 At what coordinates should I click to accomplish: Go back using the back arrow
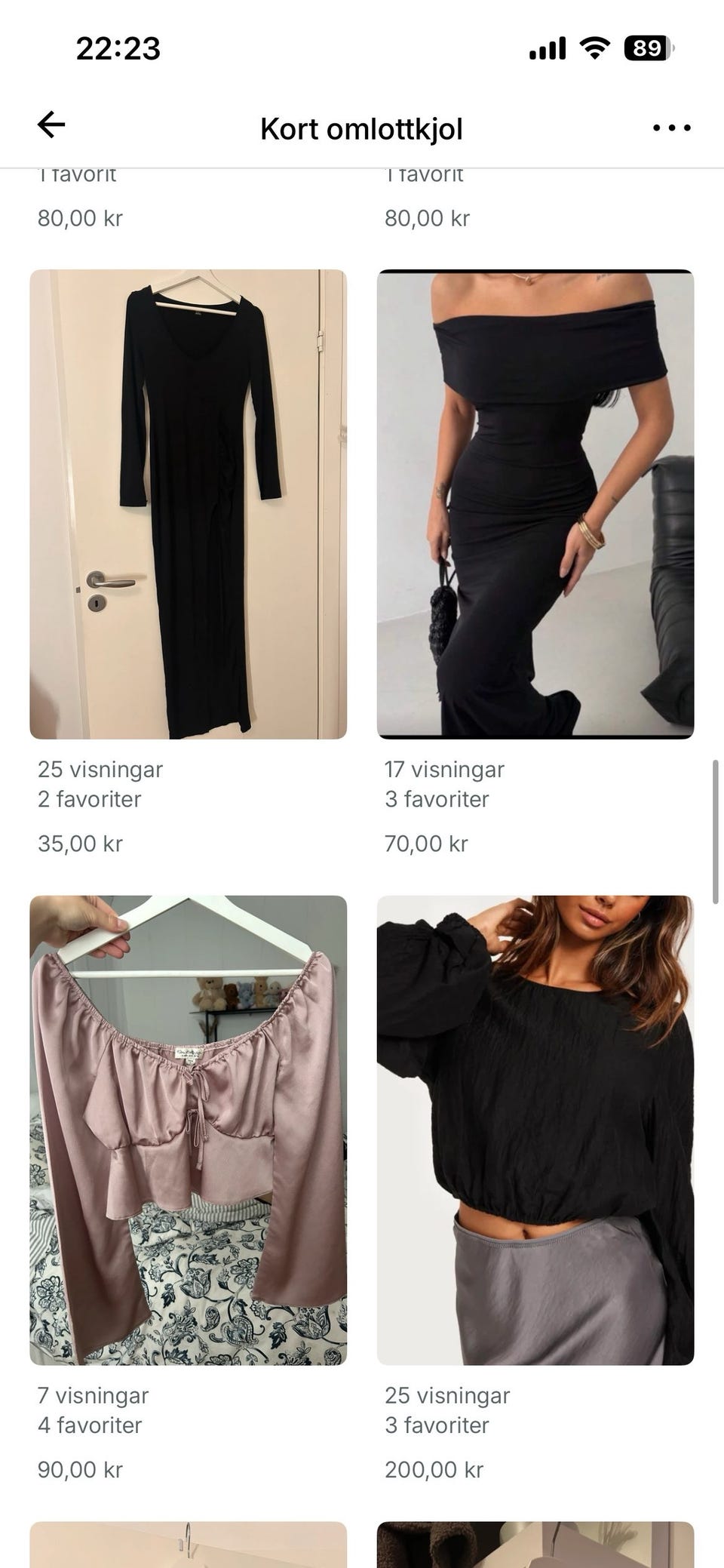tap(50, 125)
